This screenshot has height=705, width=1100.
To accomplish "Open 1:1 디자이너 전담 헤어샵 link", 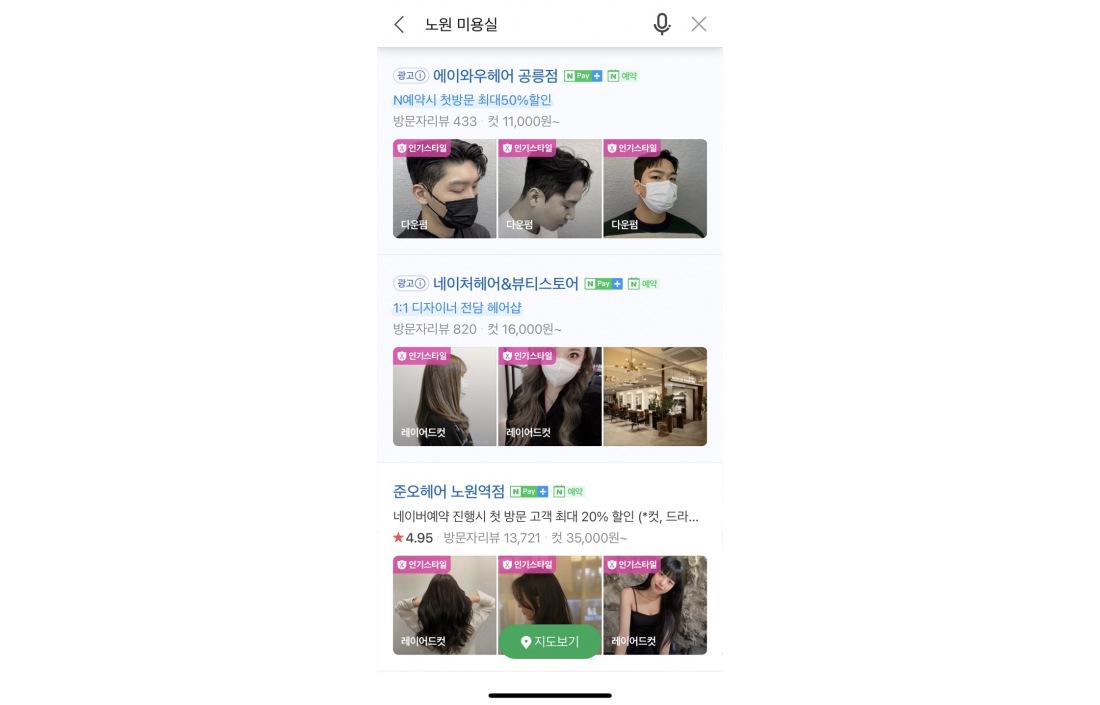I will point(457,308).
